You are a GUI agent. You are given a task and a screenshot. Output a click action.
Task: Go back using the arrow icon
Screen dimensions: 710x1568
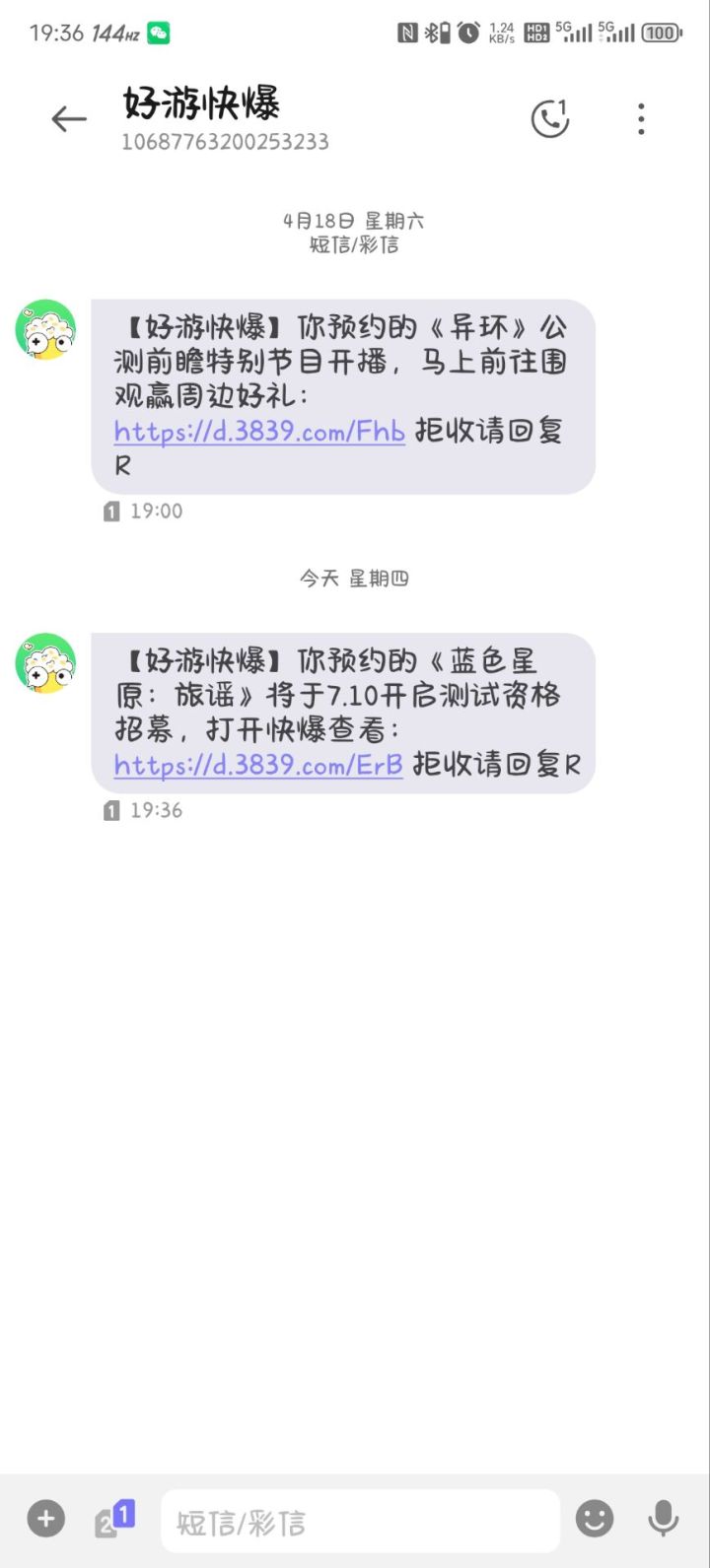point(69,119)
